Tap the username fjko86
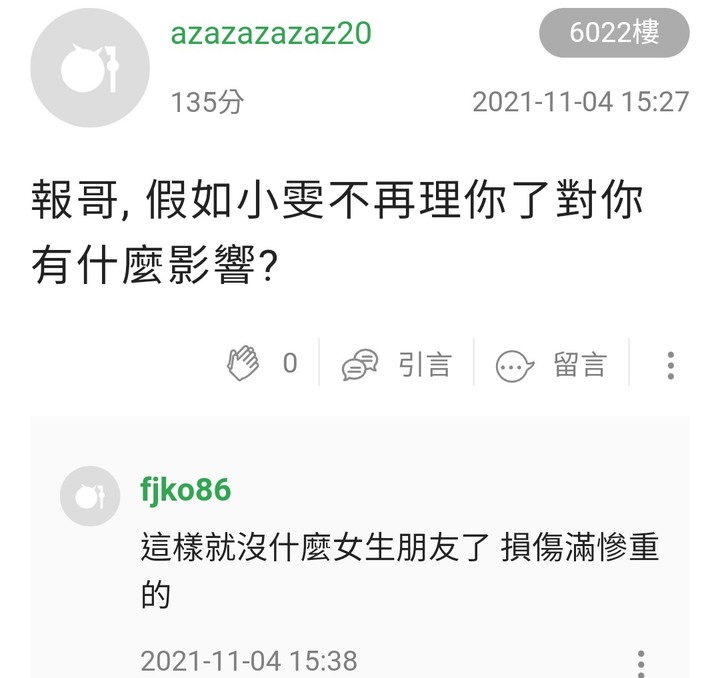The width and height of the screenshot is (720, 678). tap(185, 490)
